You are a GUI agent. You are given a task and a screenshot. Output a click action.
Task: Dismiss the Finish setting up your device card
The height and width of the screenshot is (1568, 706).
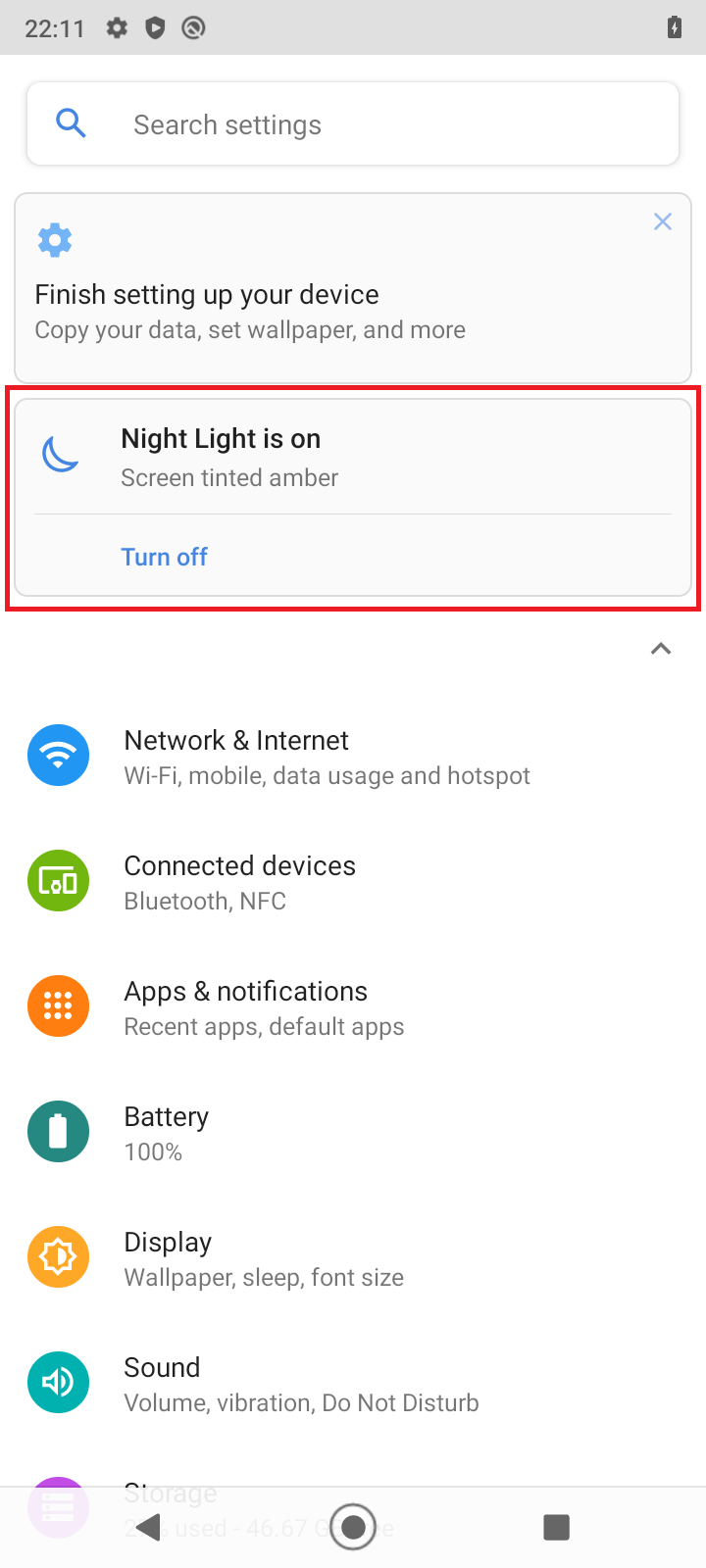tap(663, 222)
